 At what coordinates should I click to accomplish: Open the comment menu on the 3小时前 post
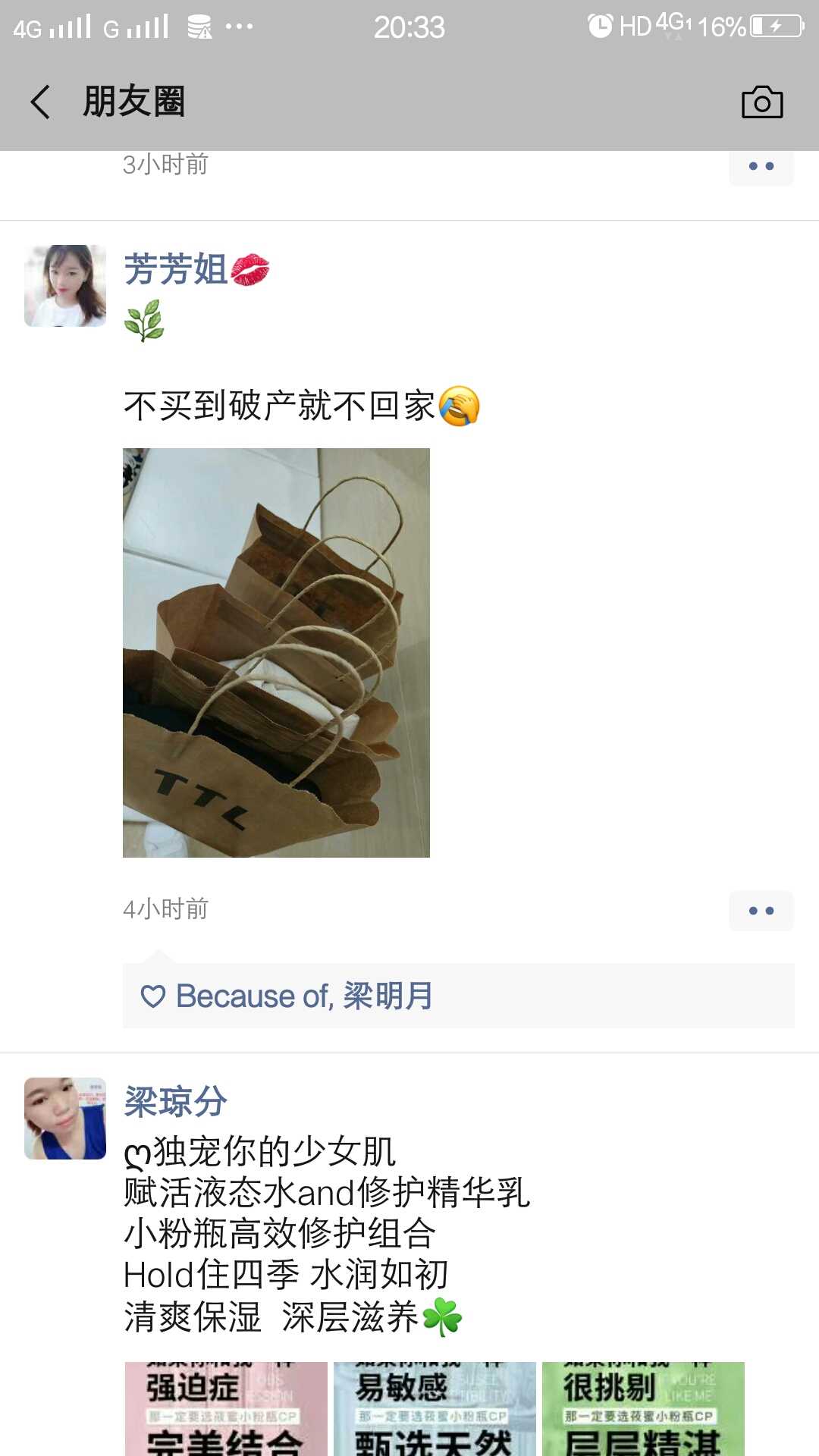coord(761,167)
